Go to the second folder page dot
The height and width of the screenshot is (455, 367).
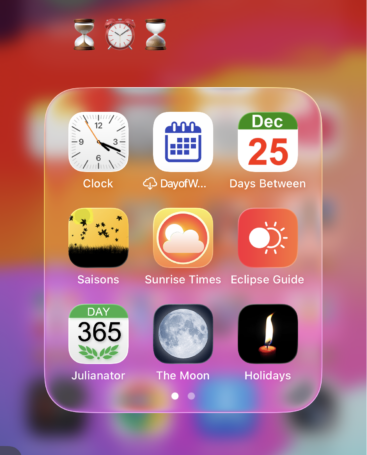191,396
